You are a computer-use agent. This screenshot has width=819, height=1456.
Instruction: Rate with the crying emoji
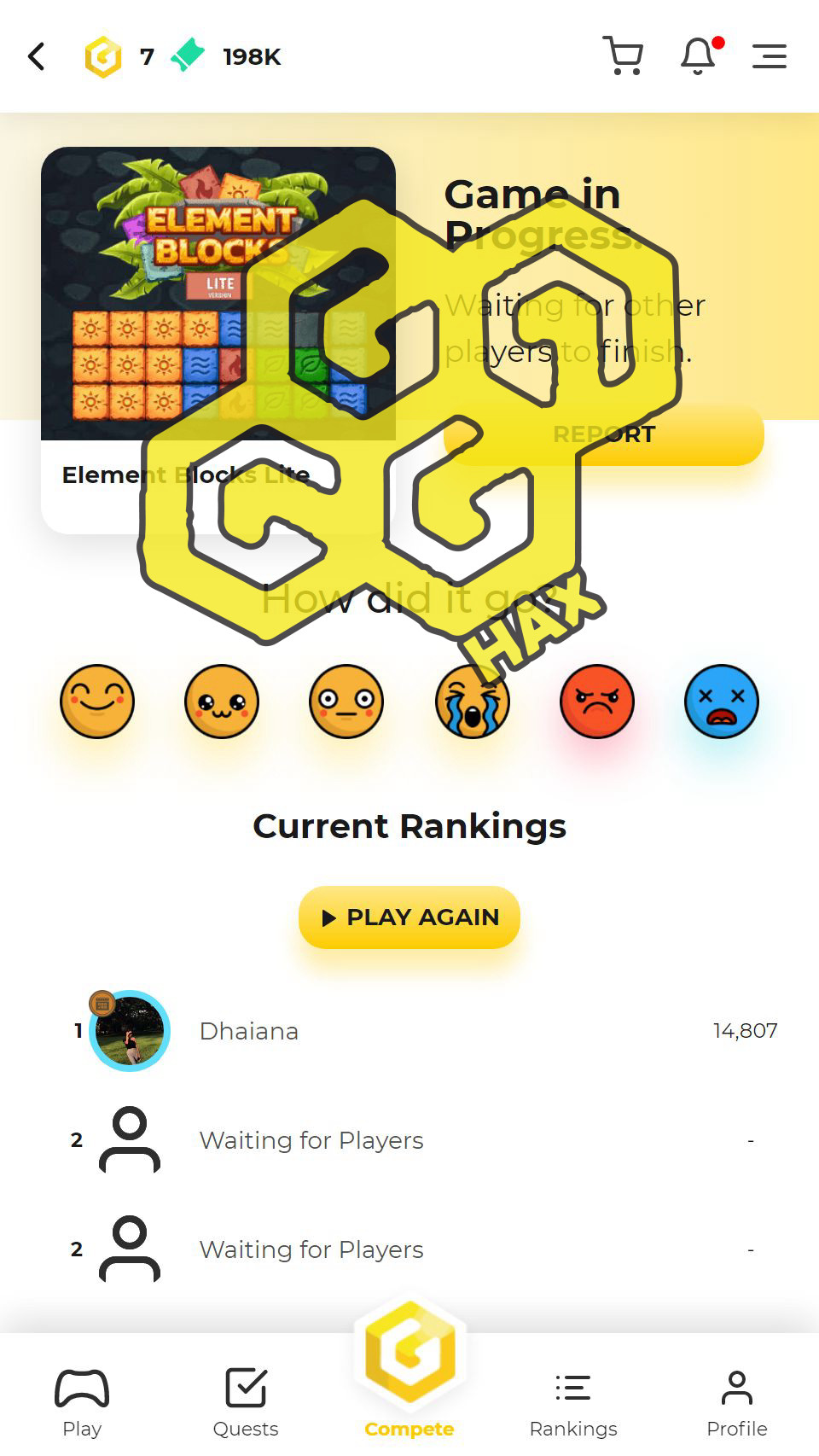click(472, 703)
